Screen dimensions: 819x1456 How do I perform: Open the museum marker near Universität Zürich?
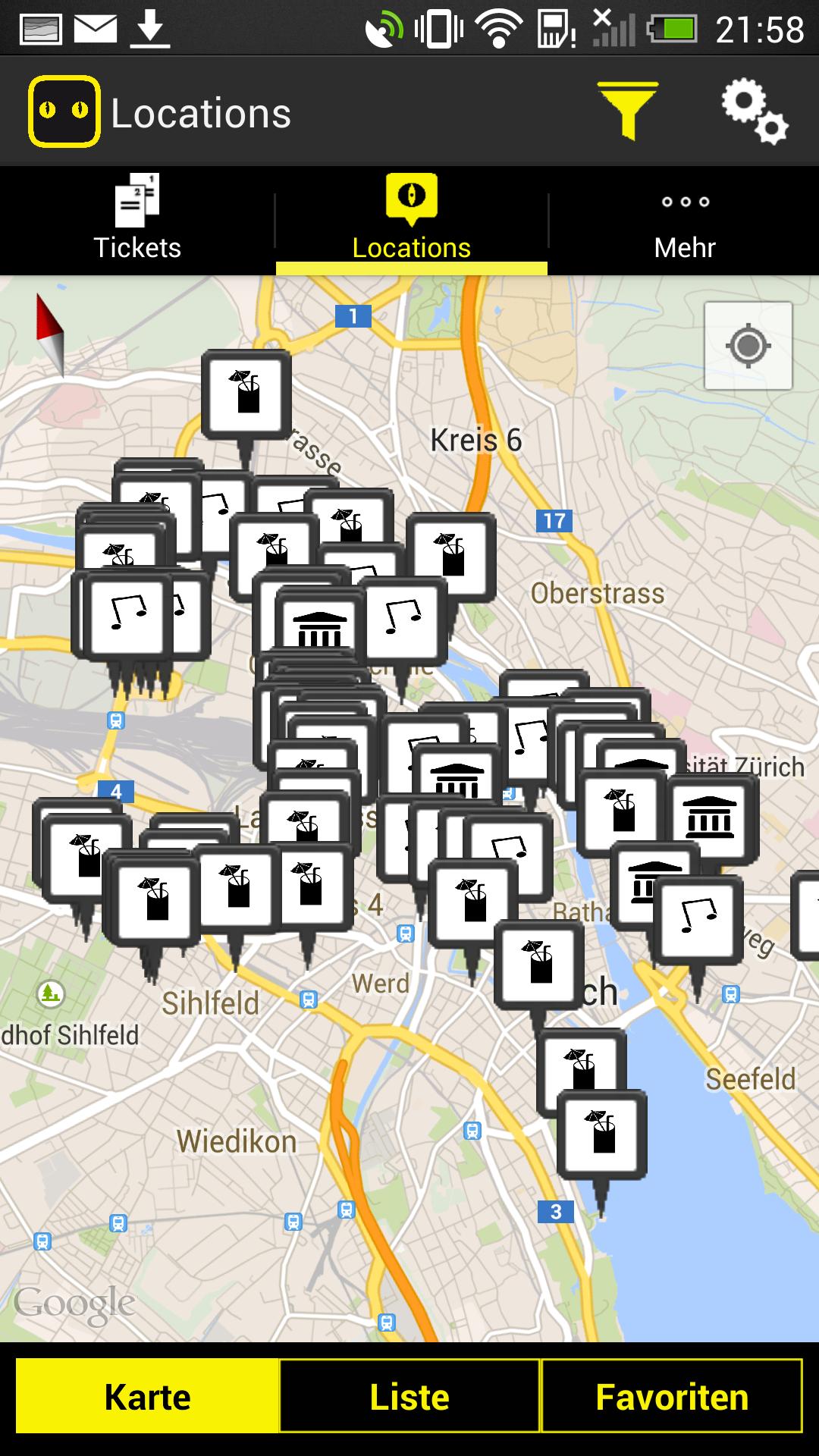[x=712, y=817]
